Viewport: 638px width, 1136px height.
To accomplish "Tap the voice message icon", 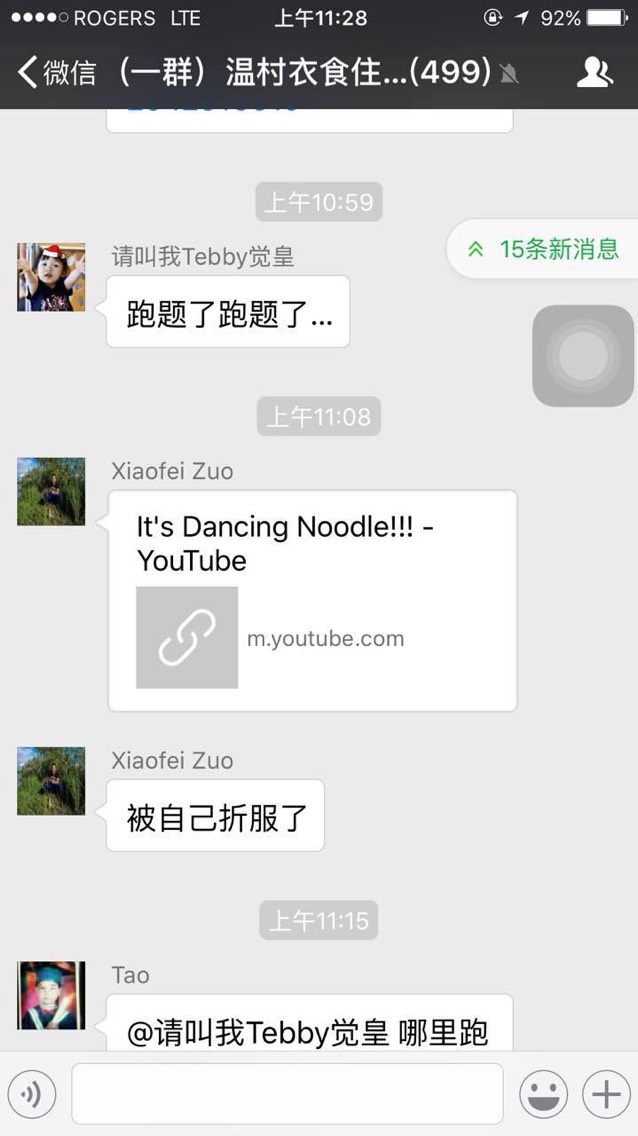I will [x=31, y=1095].
